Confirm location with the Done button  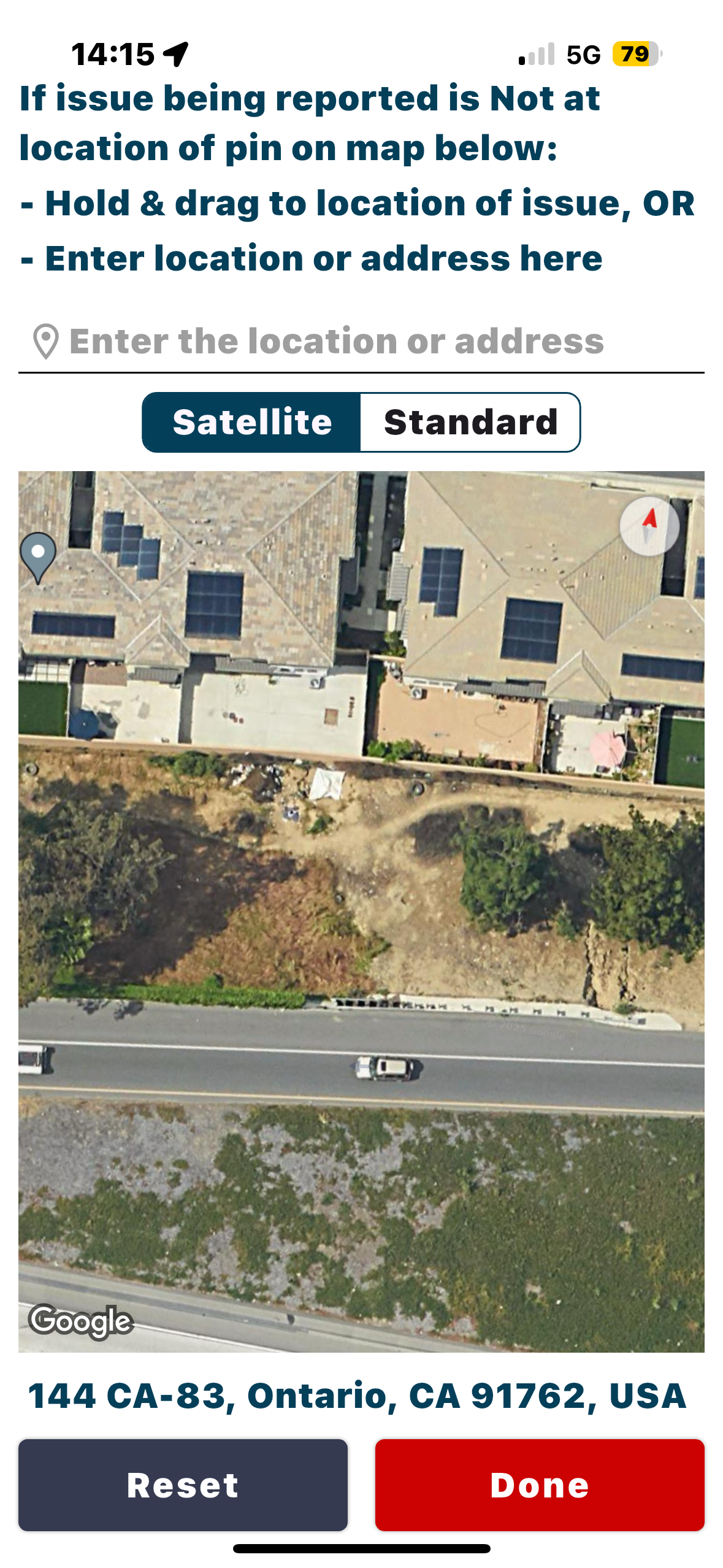pyautogui.click(x=540, y=1485)
